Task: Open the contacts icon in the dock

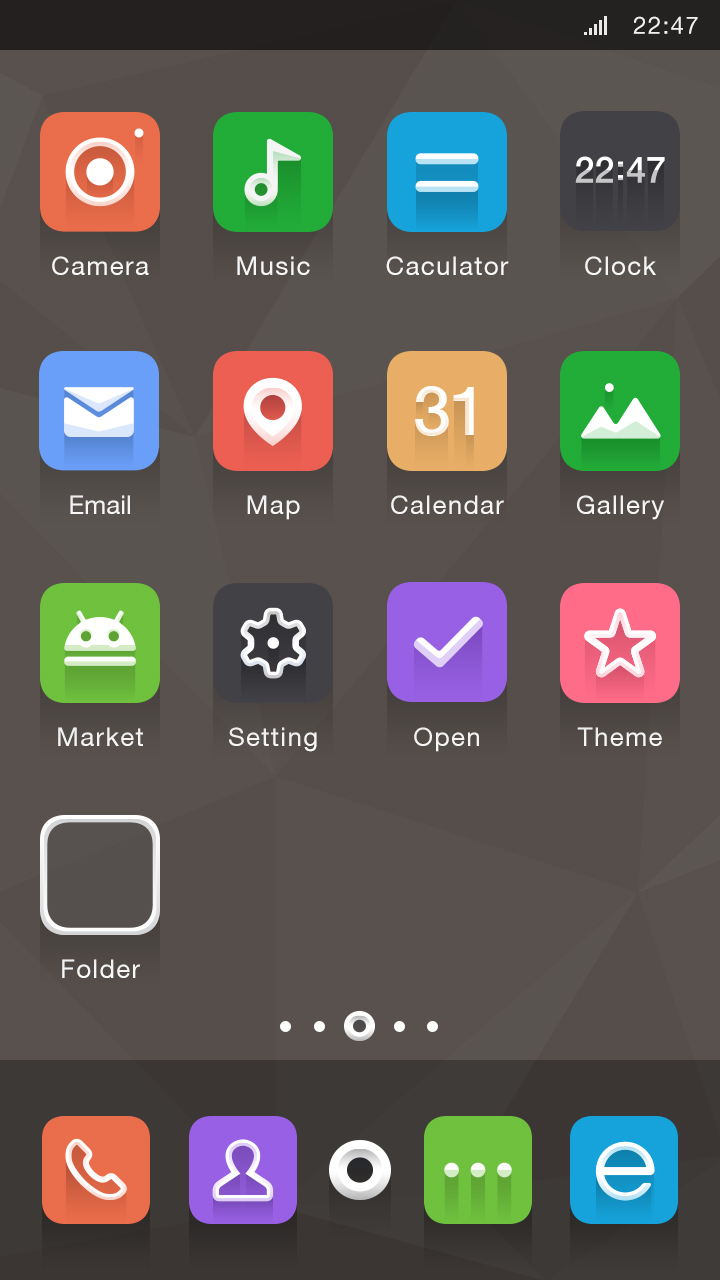Action: pyautogui.click(x=243, y=1170)
